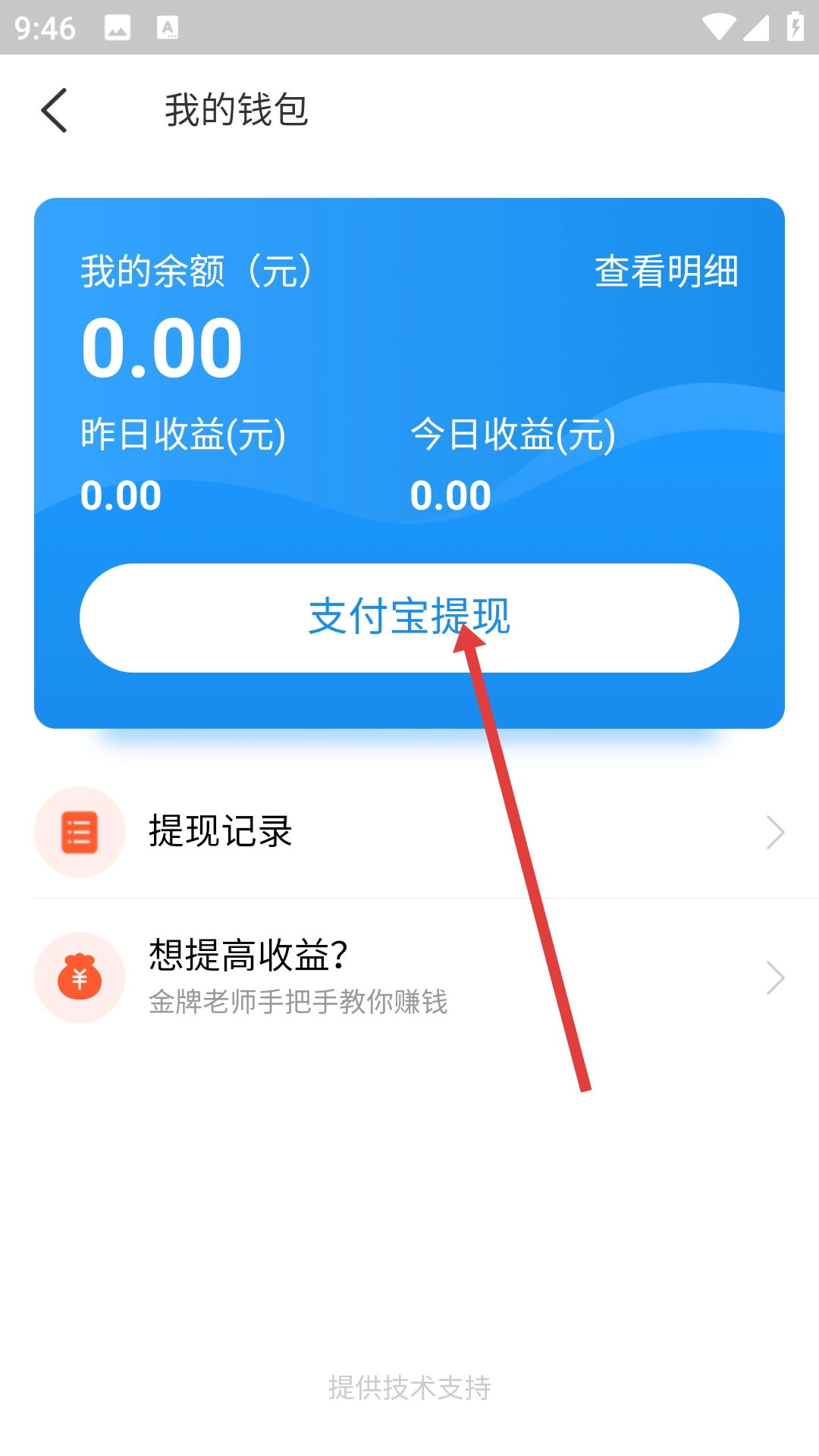Go back from 我的钱包 page
Viewport: 819px width, 1456px height.
55,111
